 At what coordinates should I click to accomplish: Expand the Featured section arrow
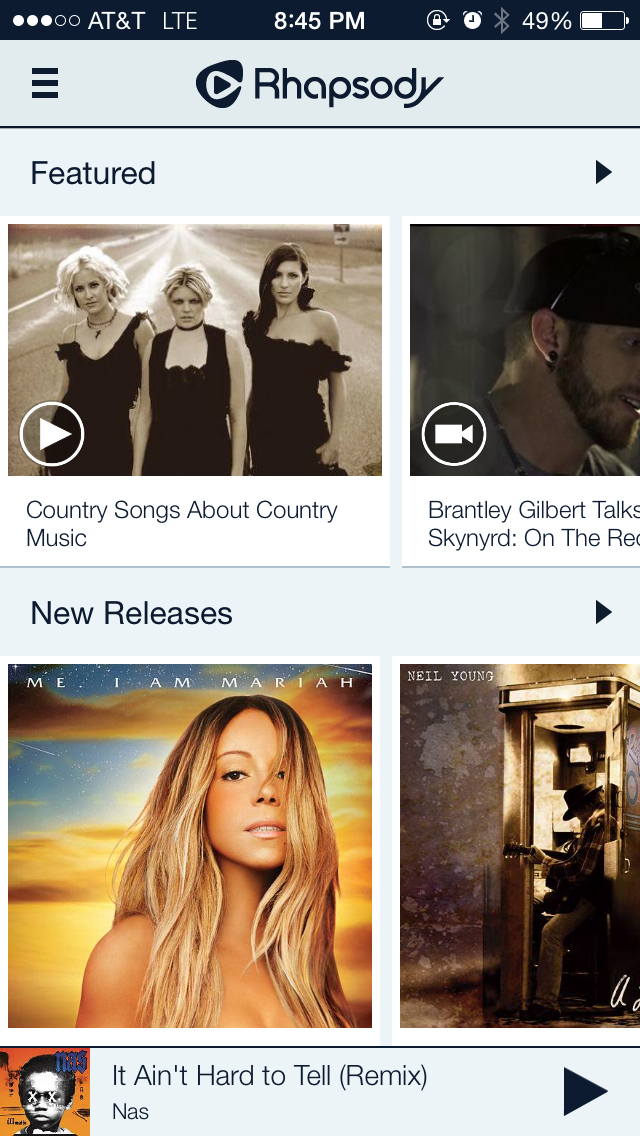coord(603,173)
